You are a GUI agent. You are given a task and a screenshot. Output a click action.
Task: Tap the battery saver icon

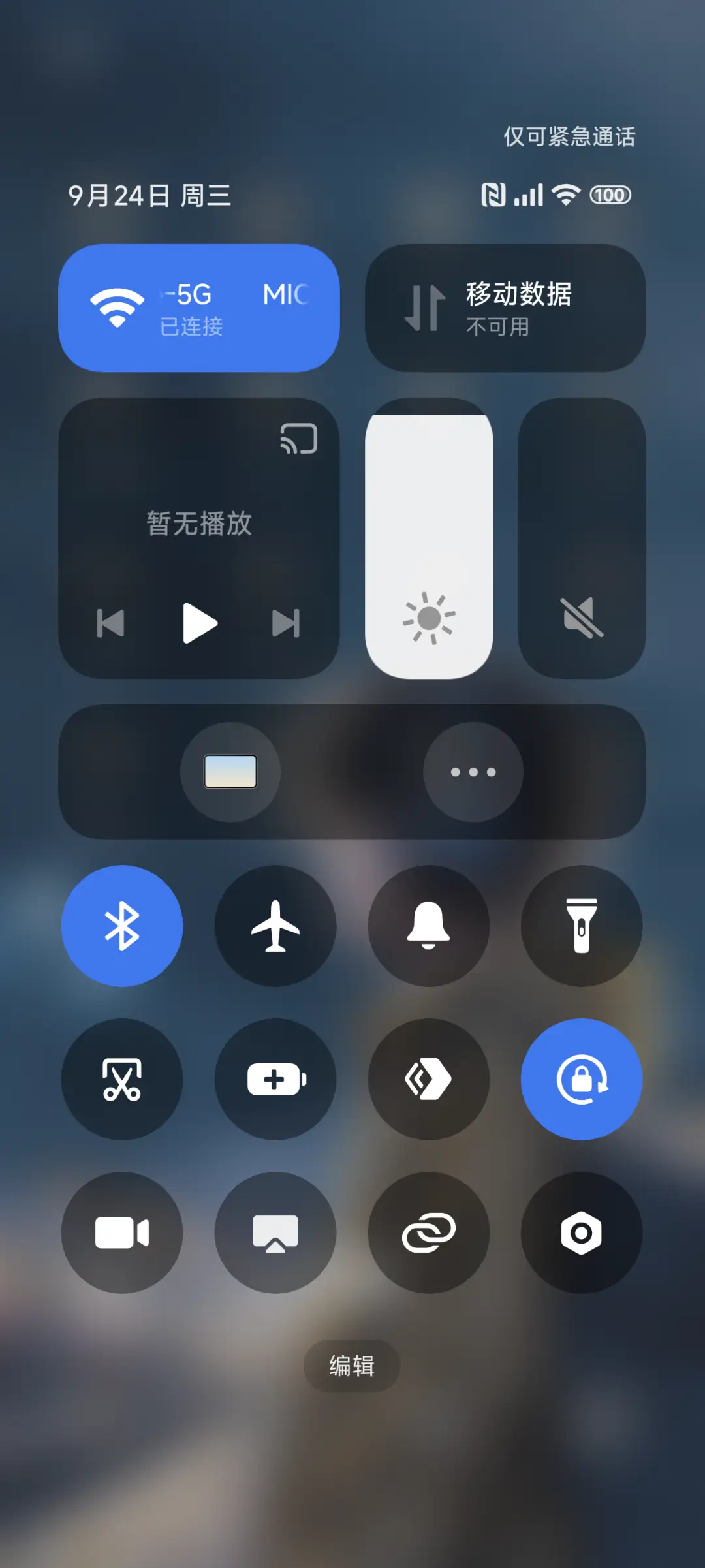click(275, 1079)
